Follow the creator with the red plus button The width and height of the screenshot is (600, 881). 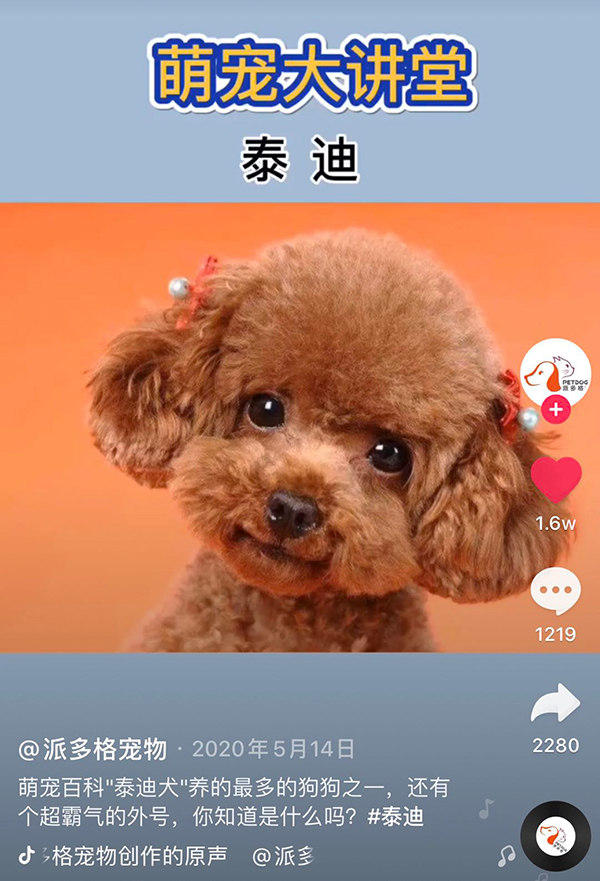pyautogui.click(x=556, y=410)
